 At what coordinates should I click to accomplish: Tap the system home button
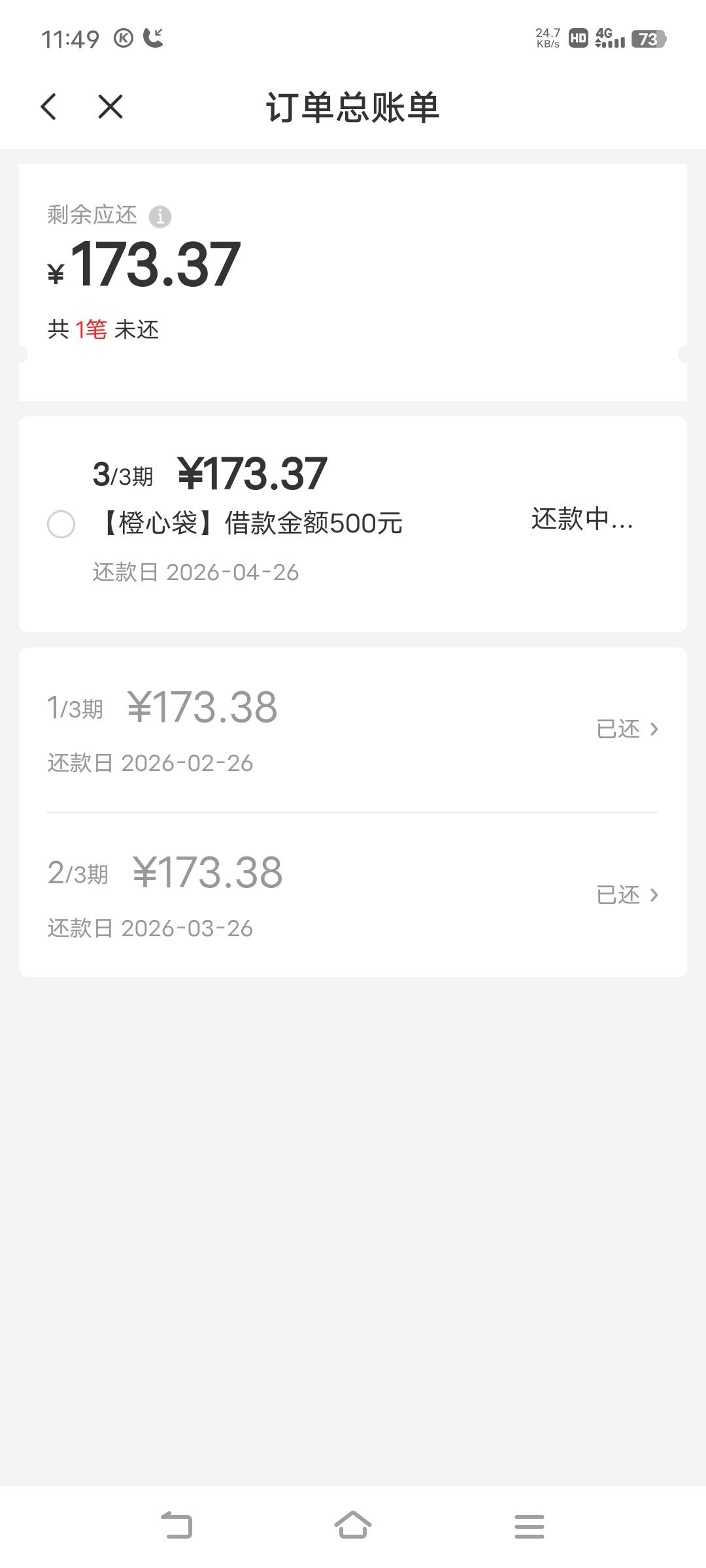(x=353, y=1526)
